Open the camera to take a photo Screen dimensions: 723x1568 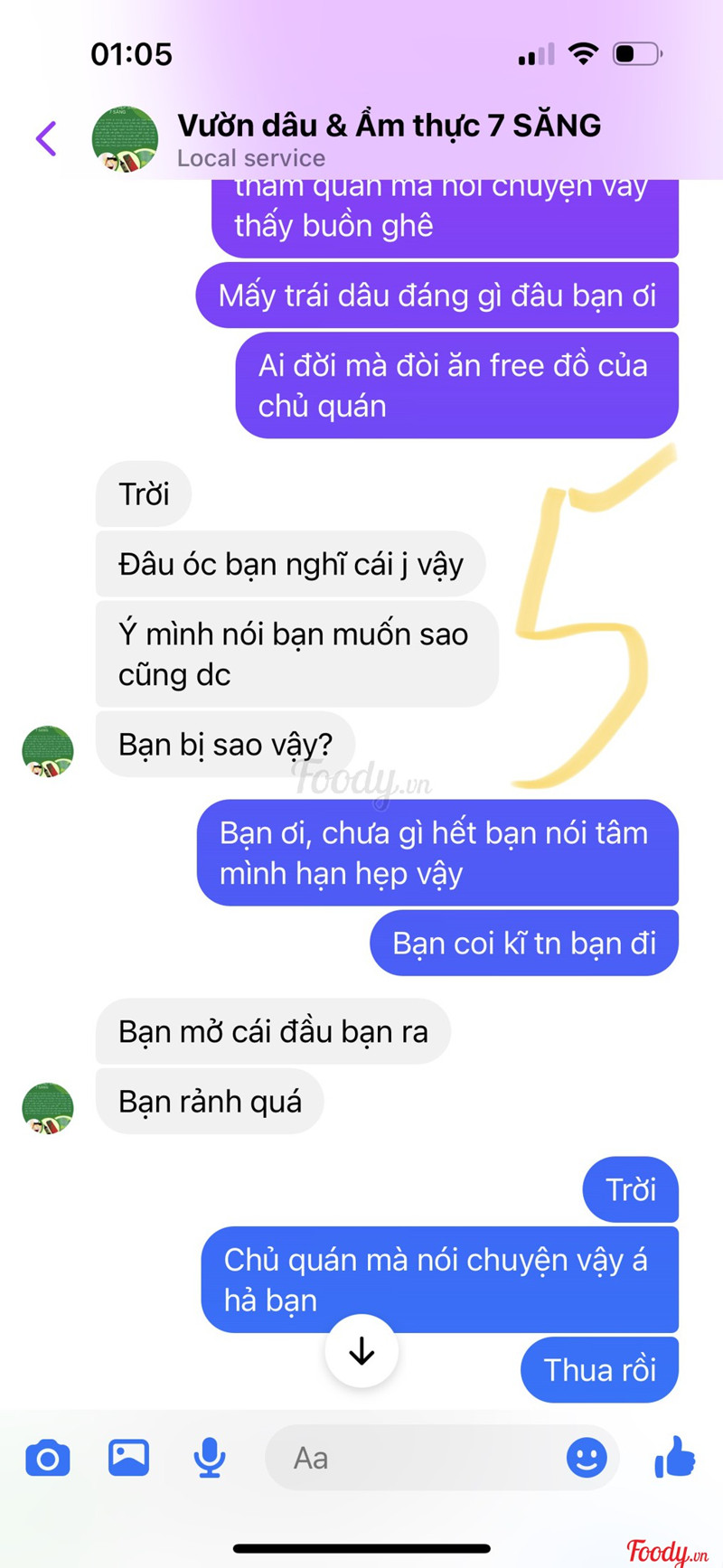point(48,1458)
